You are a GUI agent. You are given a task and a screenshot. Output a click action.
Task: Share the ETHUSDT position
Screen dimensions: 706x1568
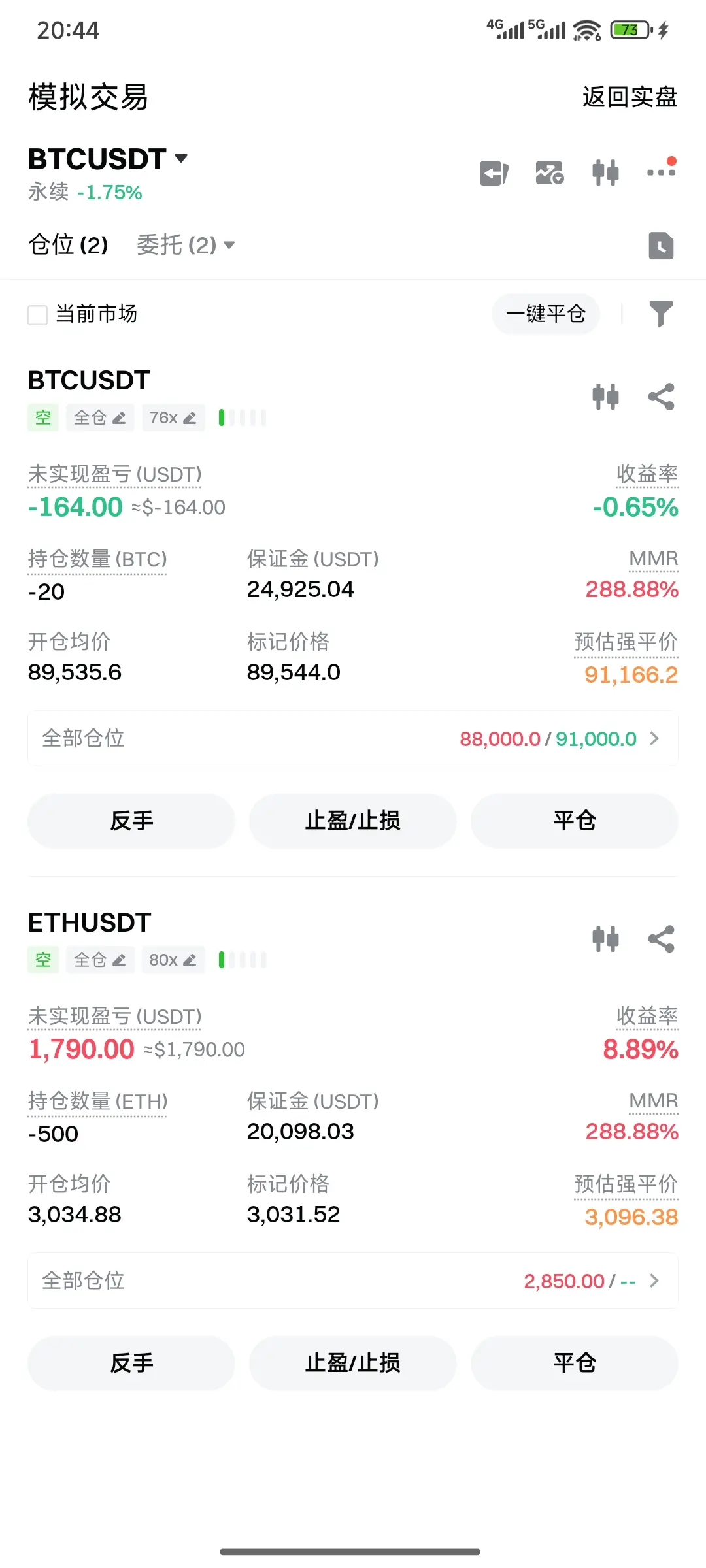click(661, 939)
